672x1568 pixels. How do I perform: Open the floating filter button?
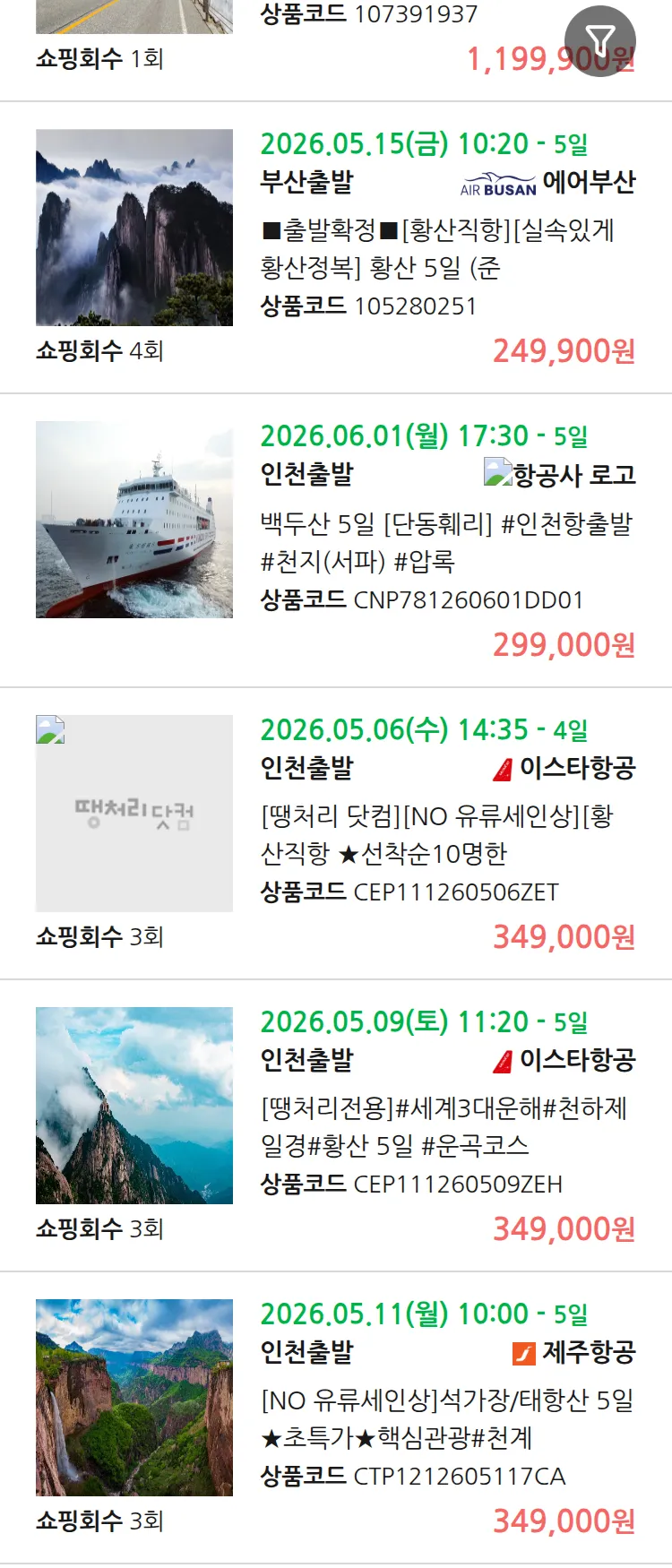(599, 40)
